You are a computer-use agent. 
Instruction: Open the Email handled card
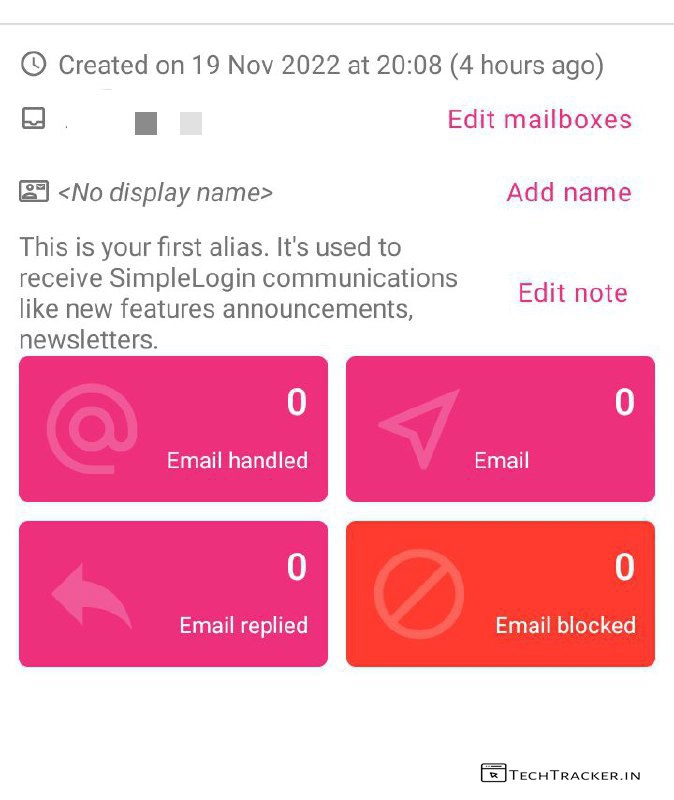(173, 429)
